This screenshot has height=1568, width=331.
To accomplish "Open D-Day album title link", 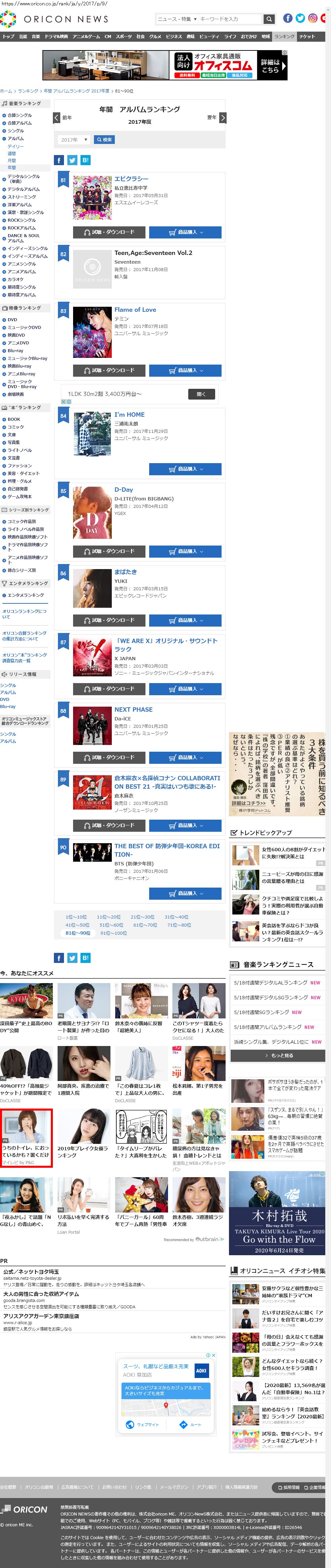I will pyautogui.click(x=123, y=489).
